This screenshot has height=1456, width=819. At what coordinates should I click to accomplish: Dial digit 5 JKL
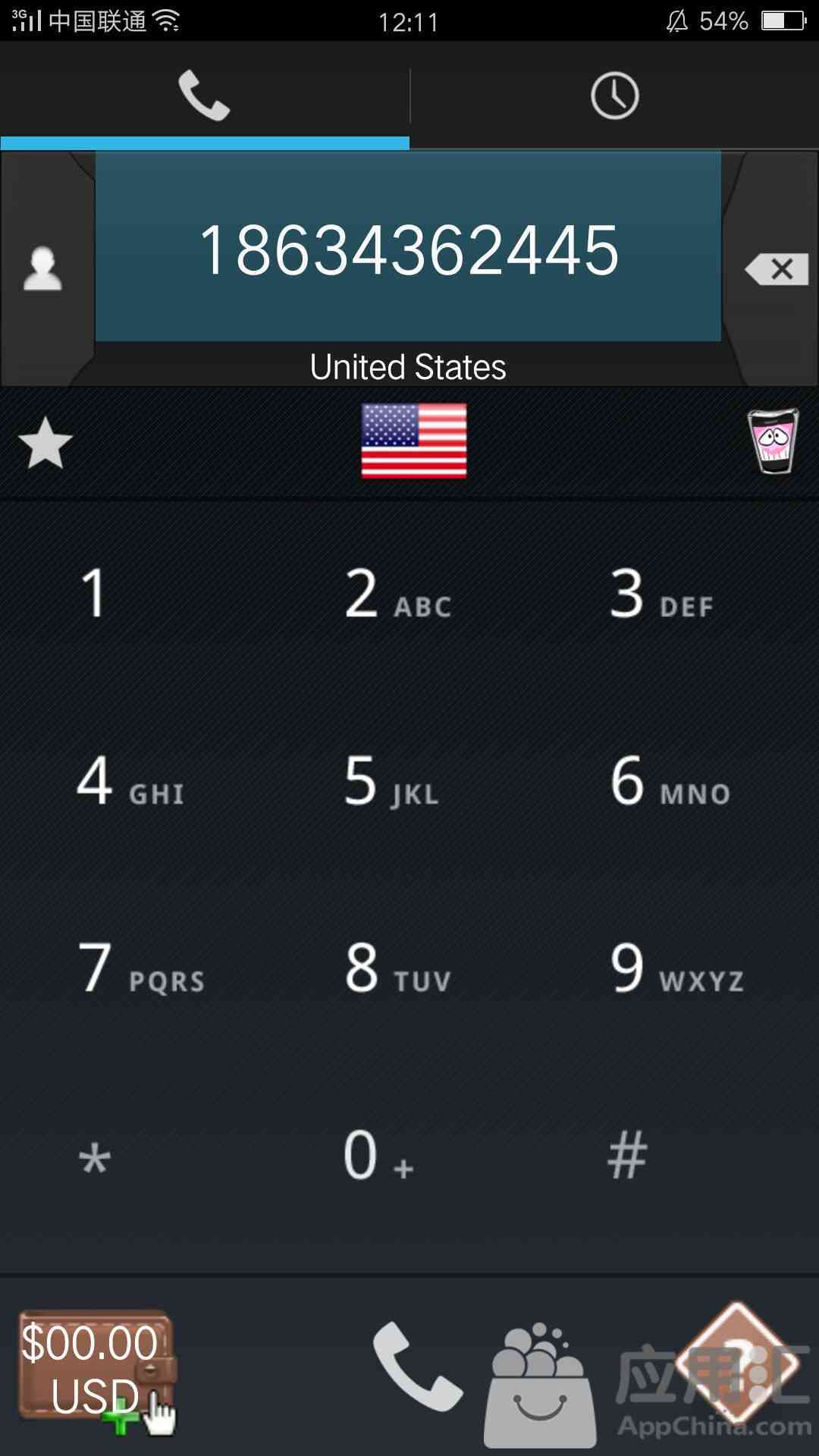tap(391, 781)
